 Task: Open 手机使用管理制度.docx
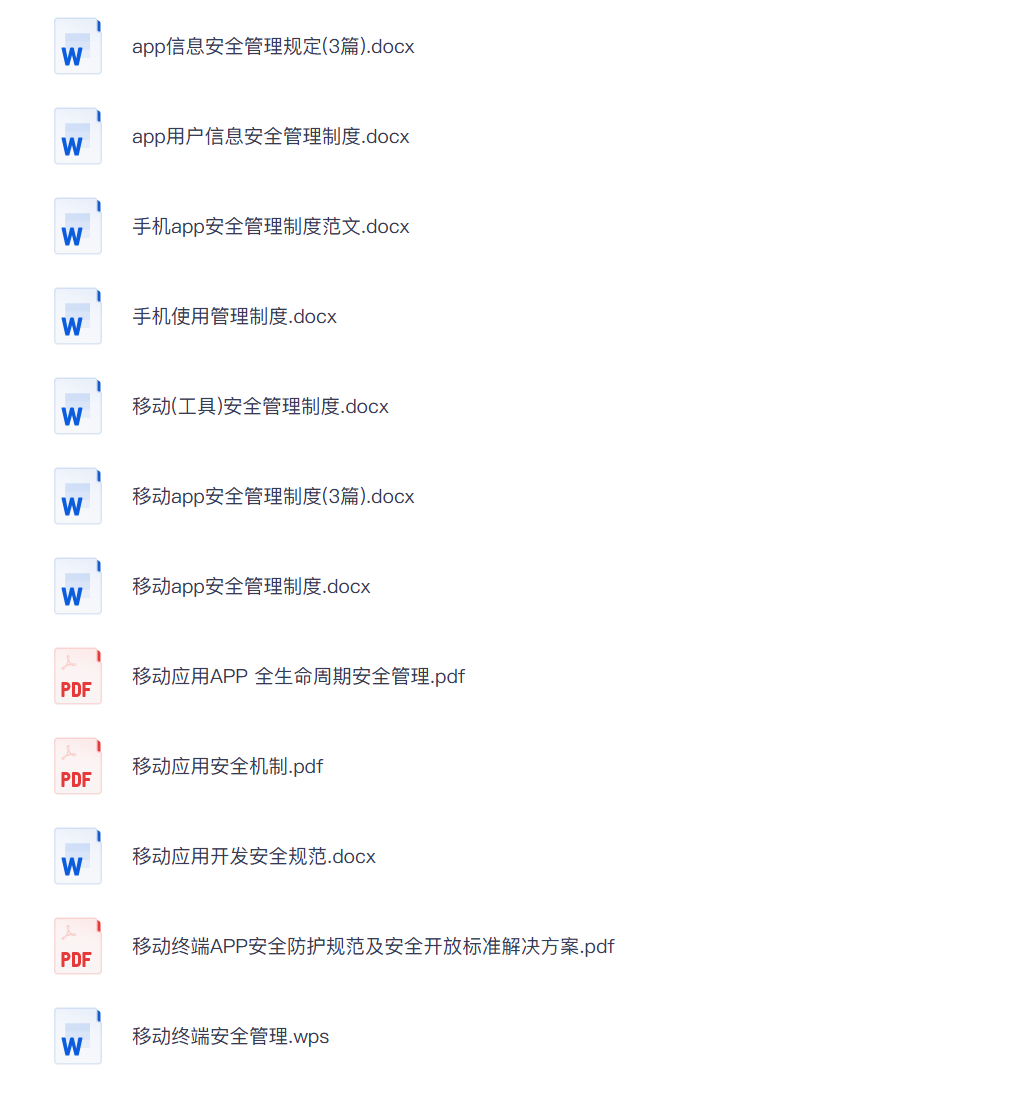tap(233, 316)
